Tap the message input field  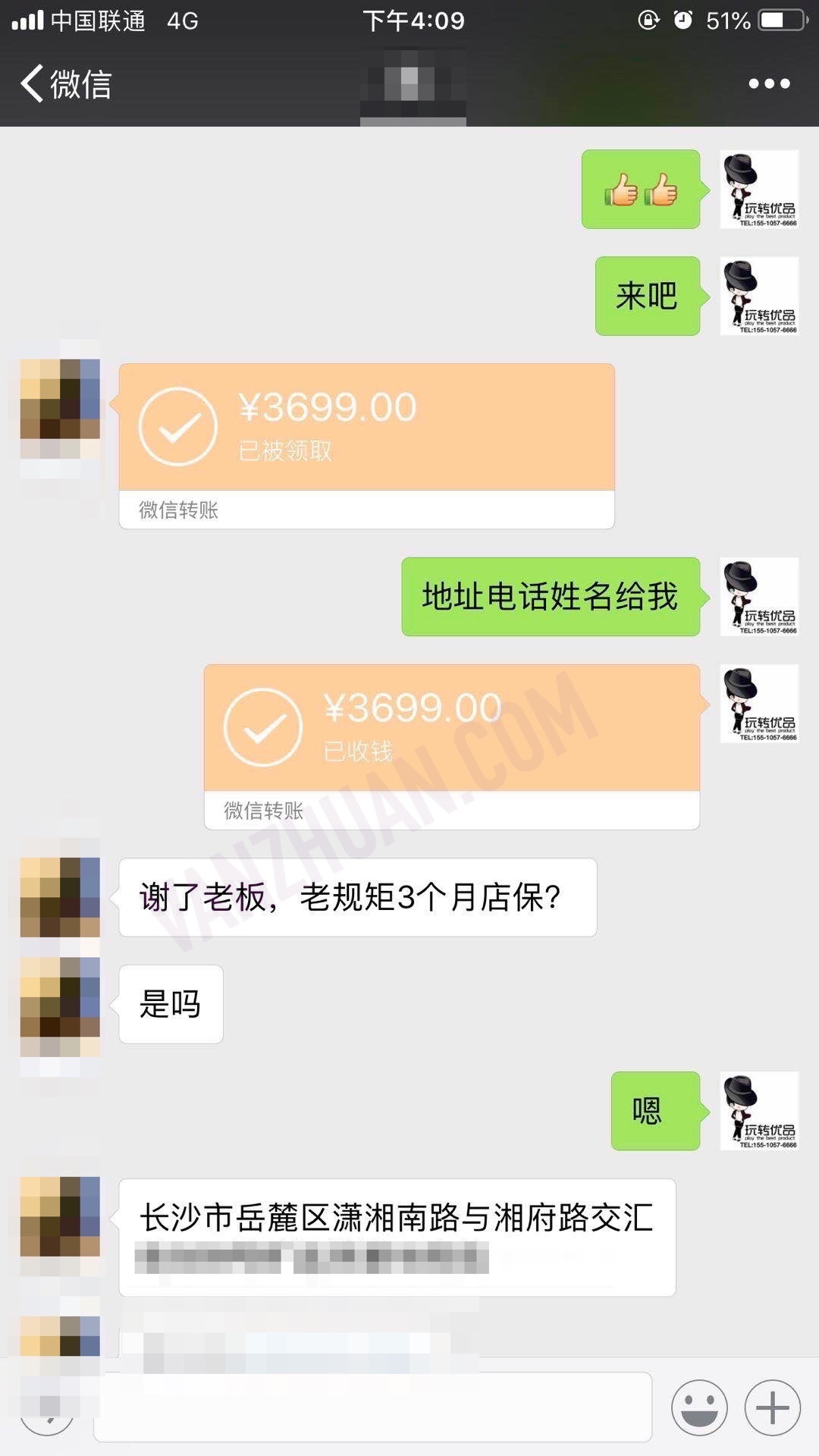tap(372, 1407)
